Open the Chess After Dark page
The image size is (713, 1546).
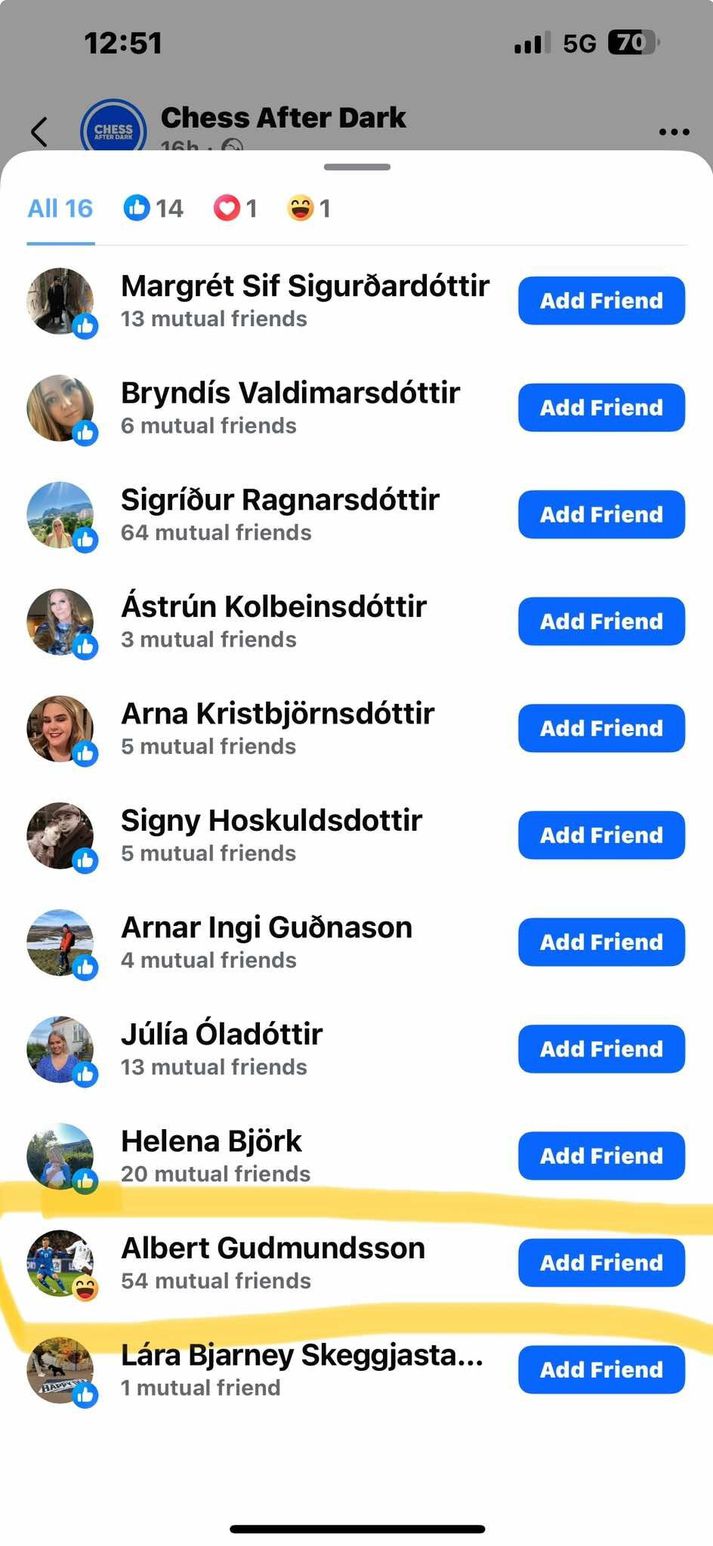point(283,118)
